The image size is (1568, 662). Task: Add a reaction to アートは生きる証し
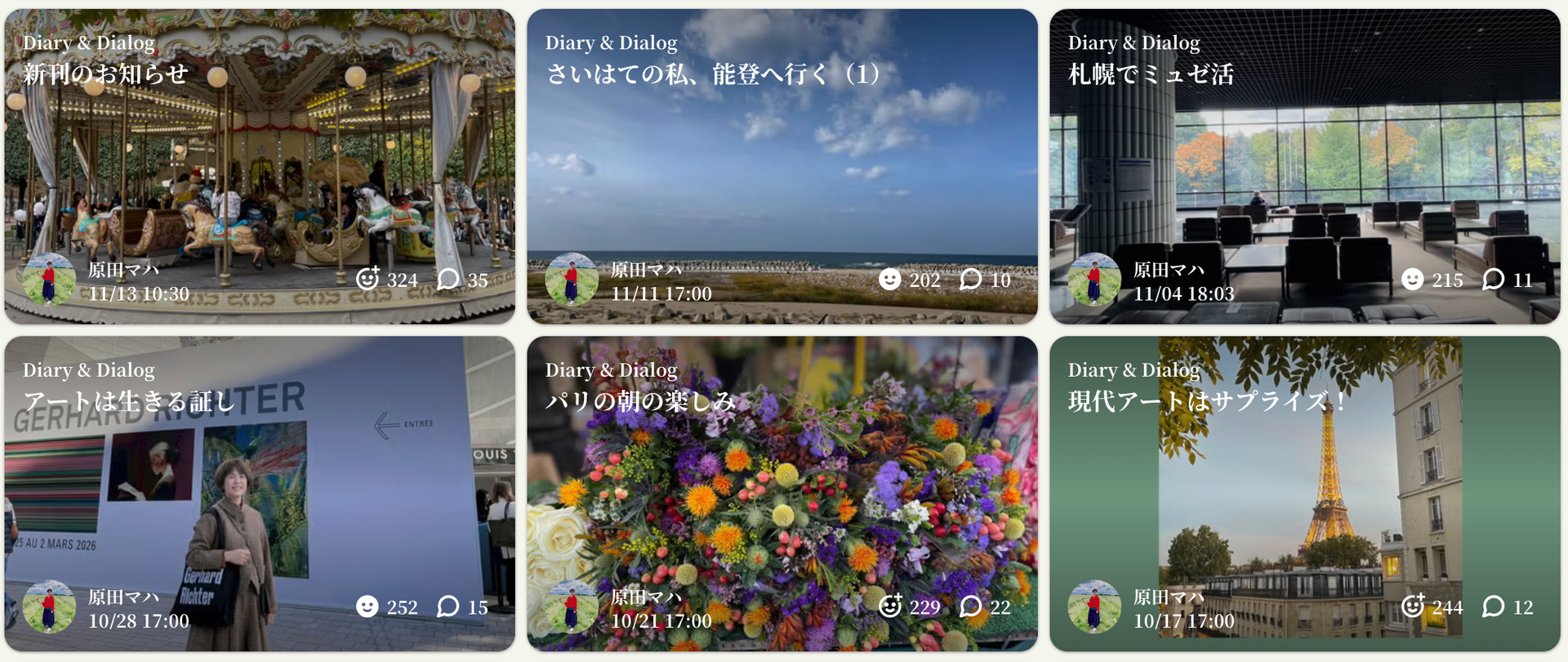[367, 606]
